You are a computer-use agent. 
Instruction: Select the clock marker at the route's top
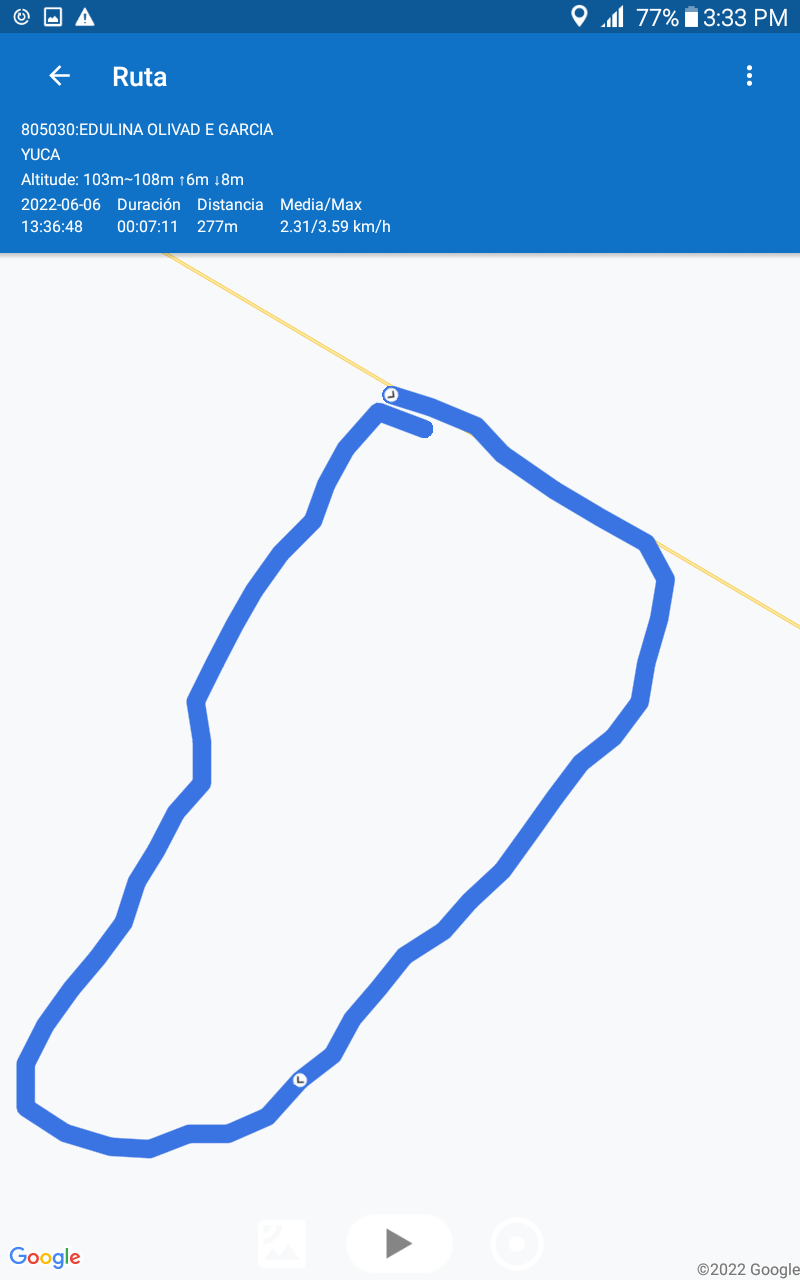point(392,395)
